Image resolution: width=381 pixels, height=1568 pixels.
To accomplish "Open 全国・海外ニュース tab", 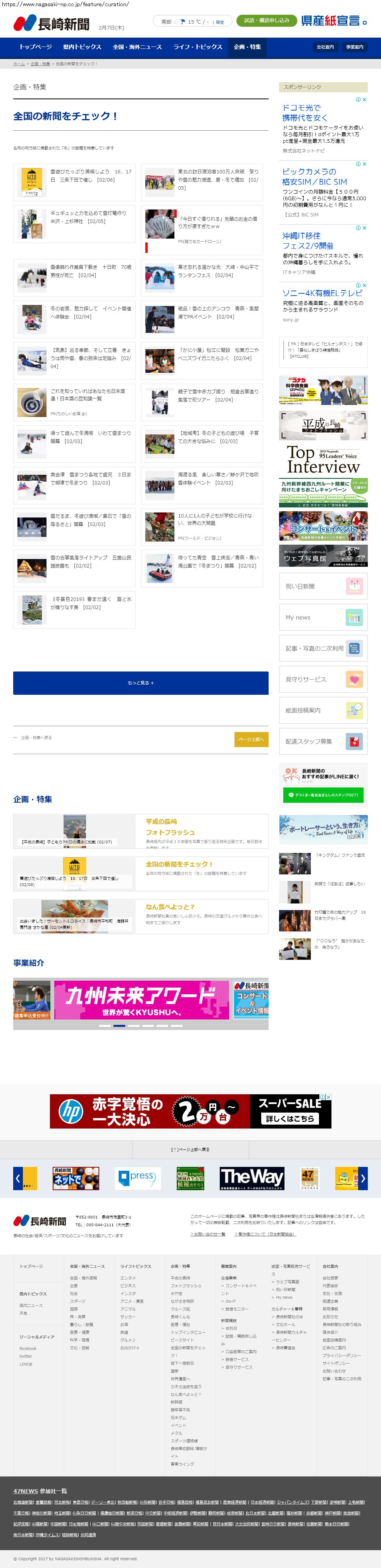I will pos(137,47).
